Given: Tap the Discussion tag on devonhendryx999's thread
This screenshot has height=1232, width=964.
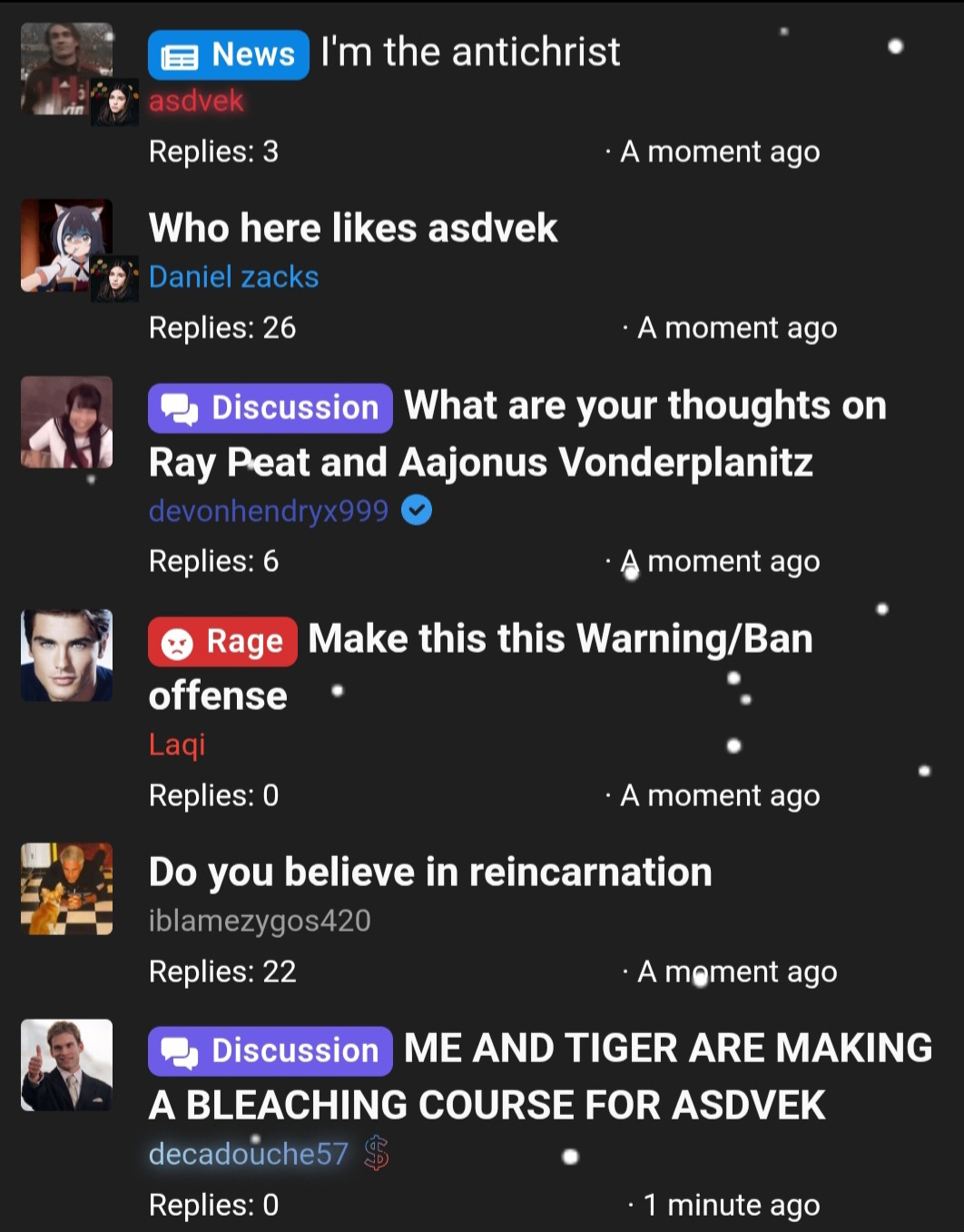Looking at the screenshot, I should click(x=270, y=408).
